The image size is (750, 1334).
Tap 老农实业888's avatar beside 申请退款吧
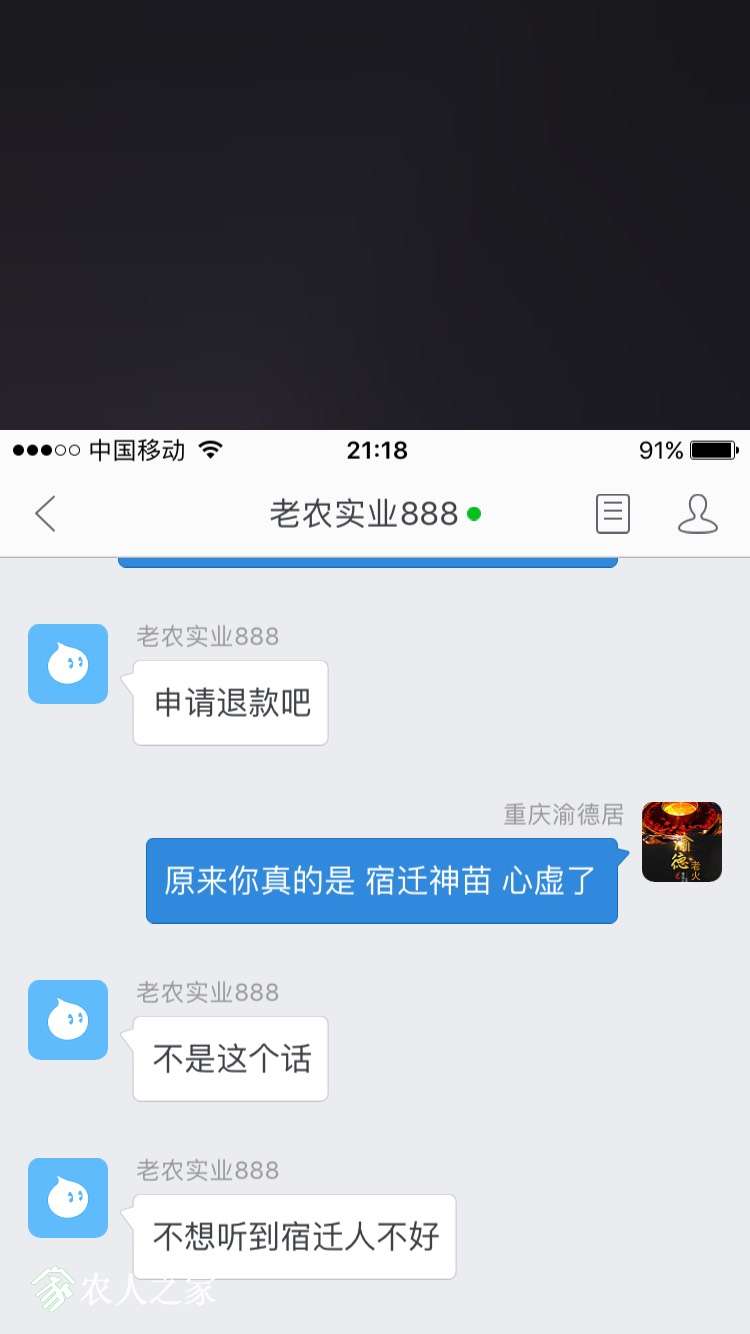[68, 664]
